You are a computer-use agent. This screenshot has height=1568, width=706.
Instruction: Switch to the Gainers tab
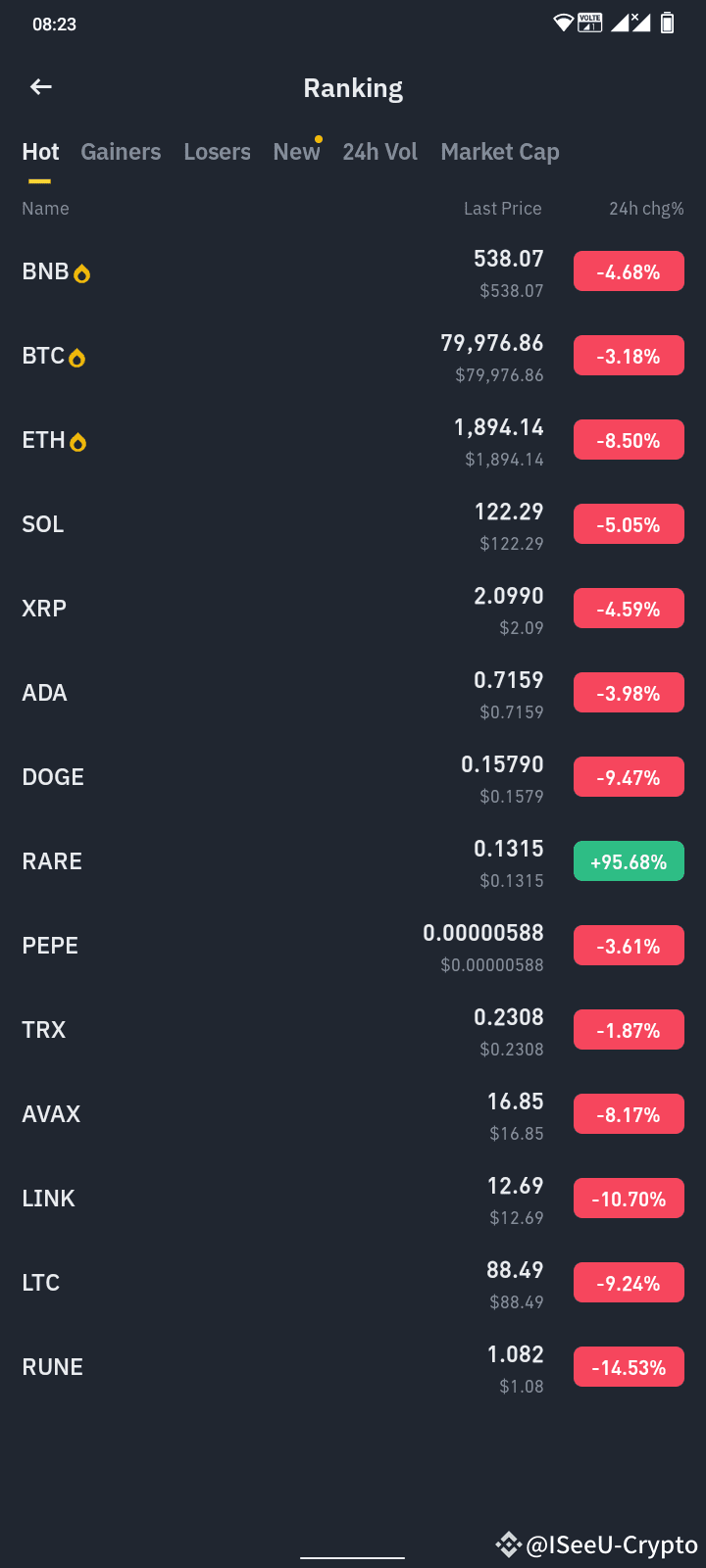(121, 152)
